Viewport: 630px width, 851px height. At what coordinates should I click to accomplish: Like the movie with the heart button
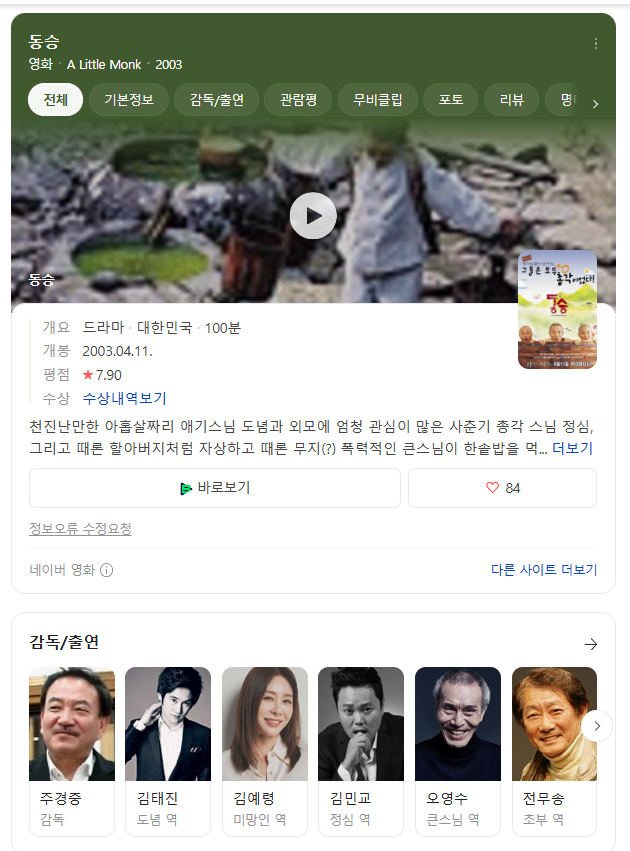[x=502, y=488]
